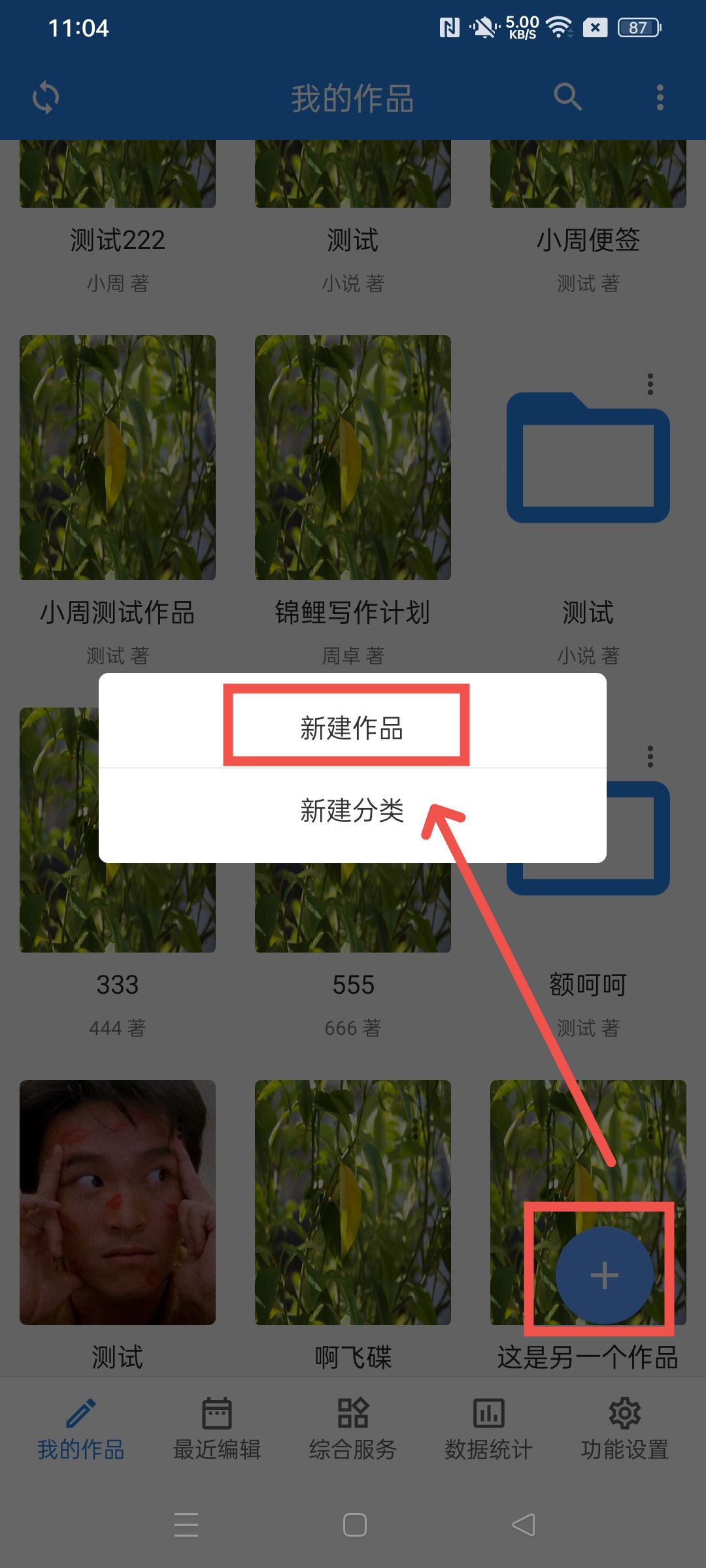Open the app bar overflow menu
This screenshot has height=1568, width=706.
pyautogui.click(x=660, y=98)
